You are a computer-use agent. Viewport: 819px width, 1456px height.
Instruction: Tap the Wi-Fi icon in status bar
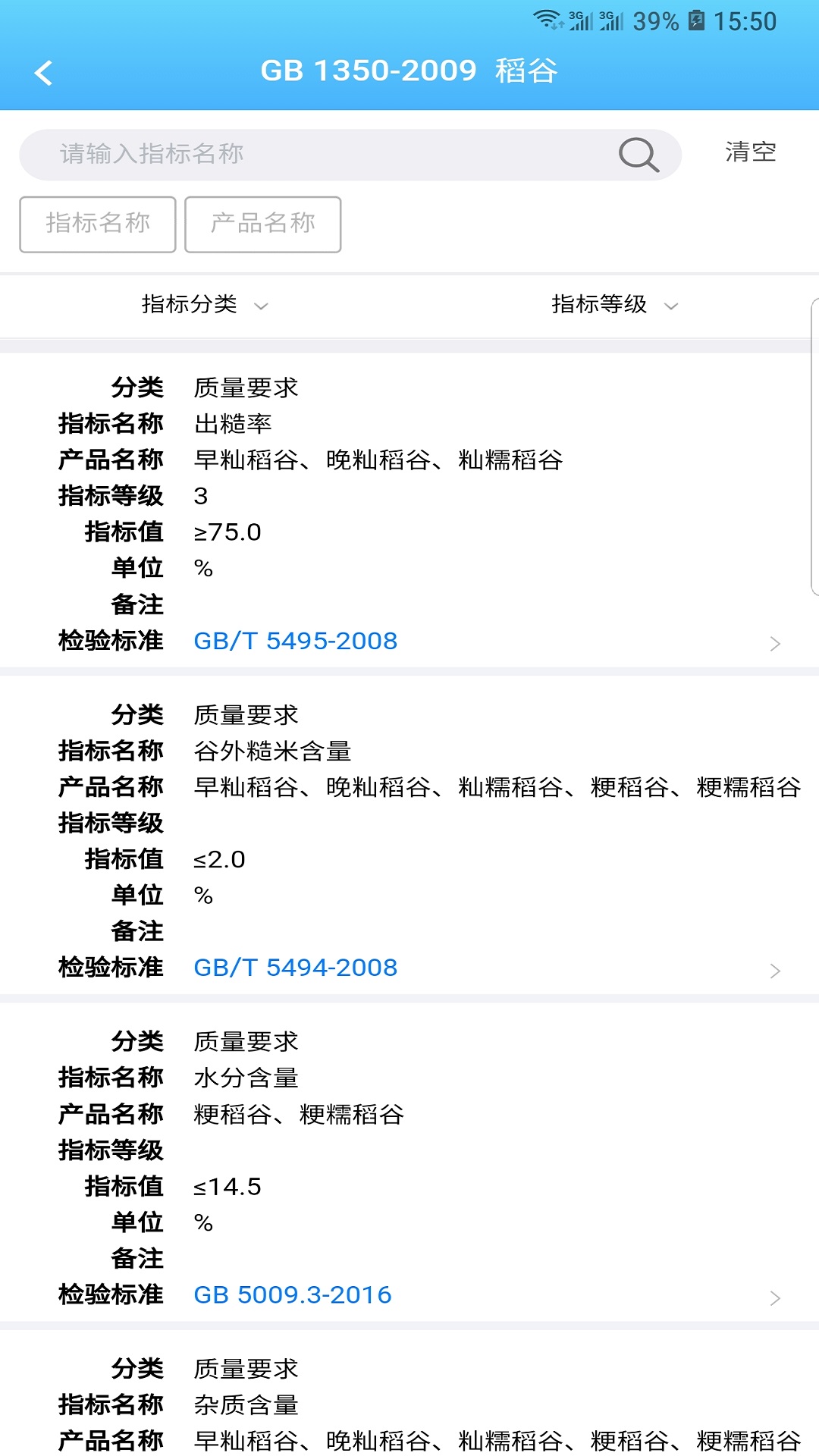[548, 20]
